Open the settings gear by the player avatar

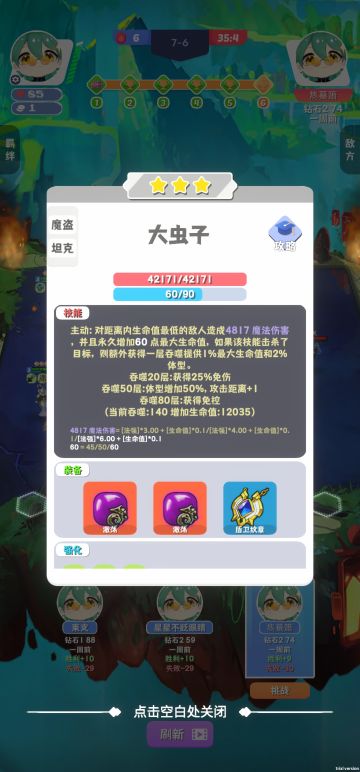pyautogui.click(x=15, y=79)
